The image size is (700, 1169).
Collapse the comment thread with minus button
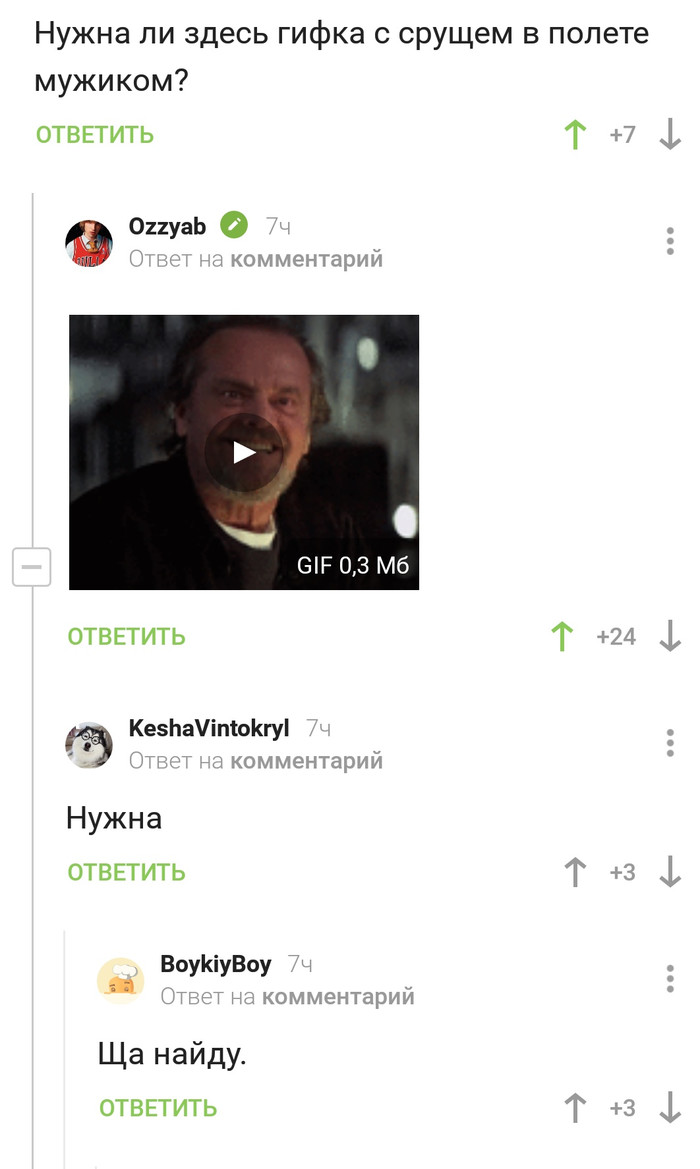pos(31,567)
